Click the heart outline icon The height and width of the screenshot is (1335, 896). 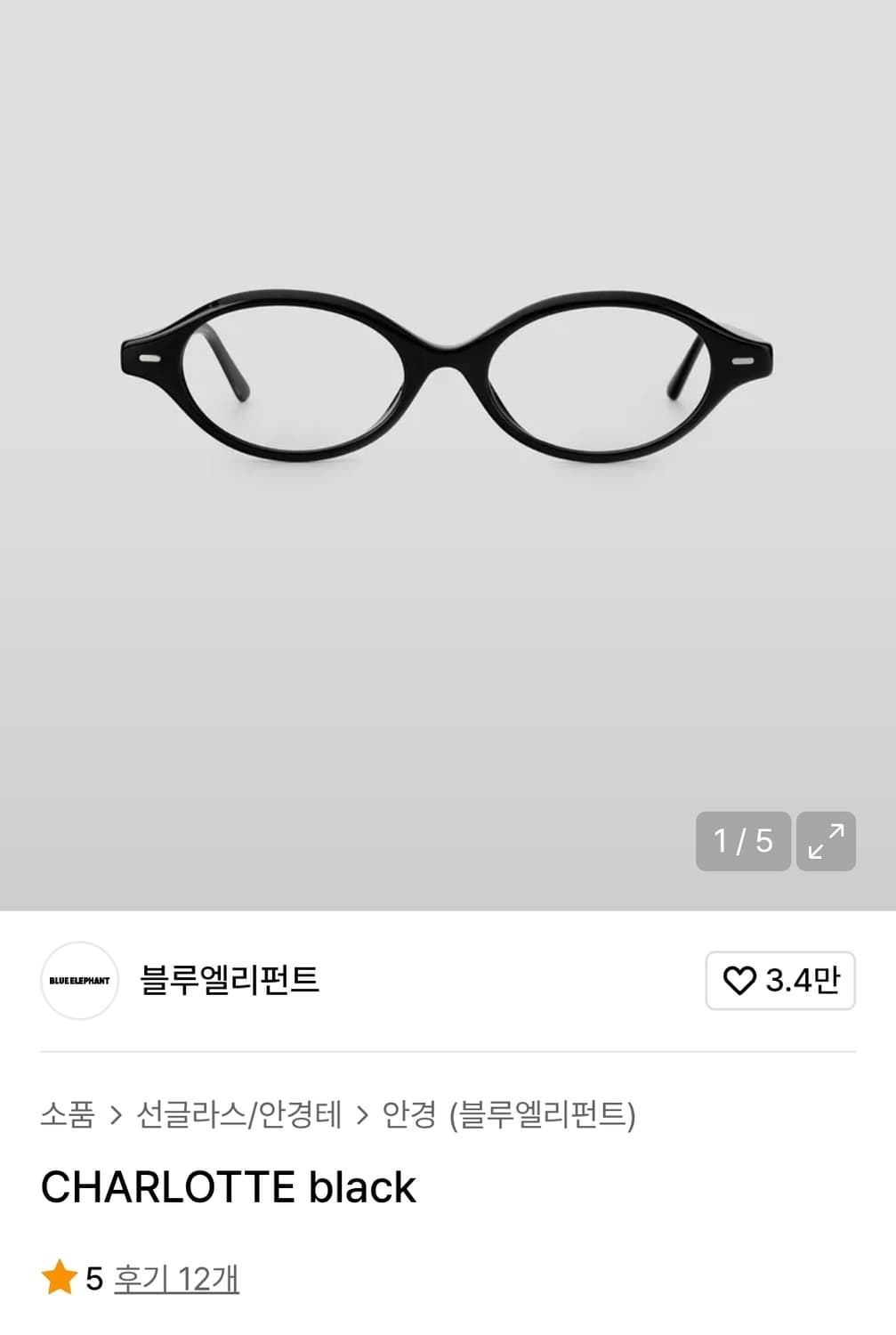[x=740, y=982]
